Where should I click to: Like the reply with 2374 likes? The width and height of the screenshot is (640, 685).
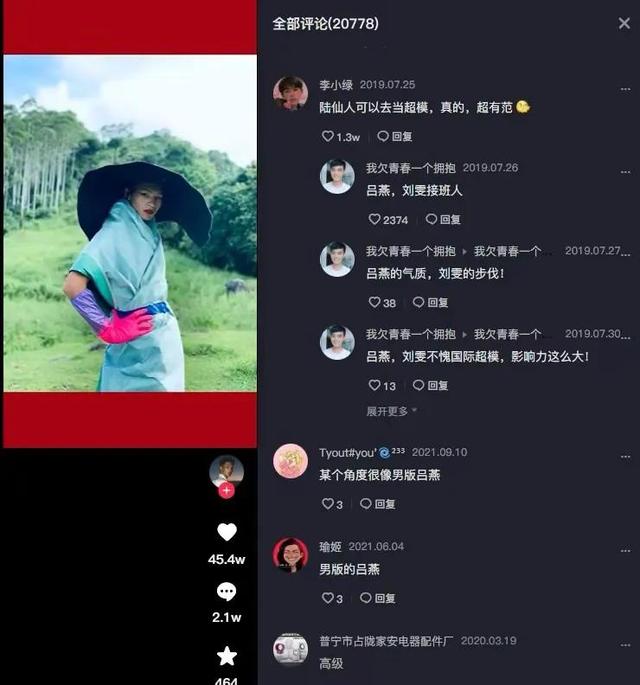374,220
